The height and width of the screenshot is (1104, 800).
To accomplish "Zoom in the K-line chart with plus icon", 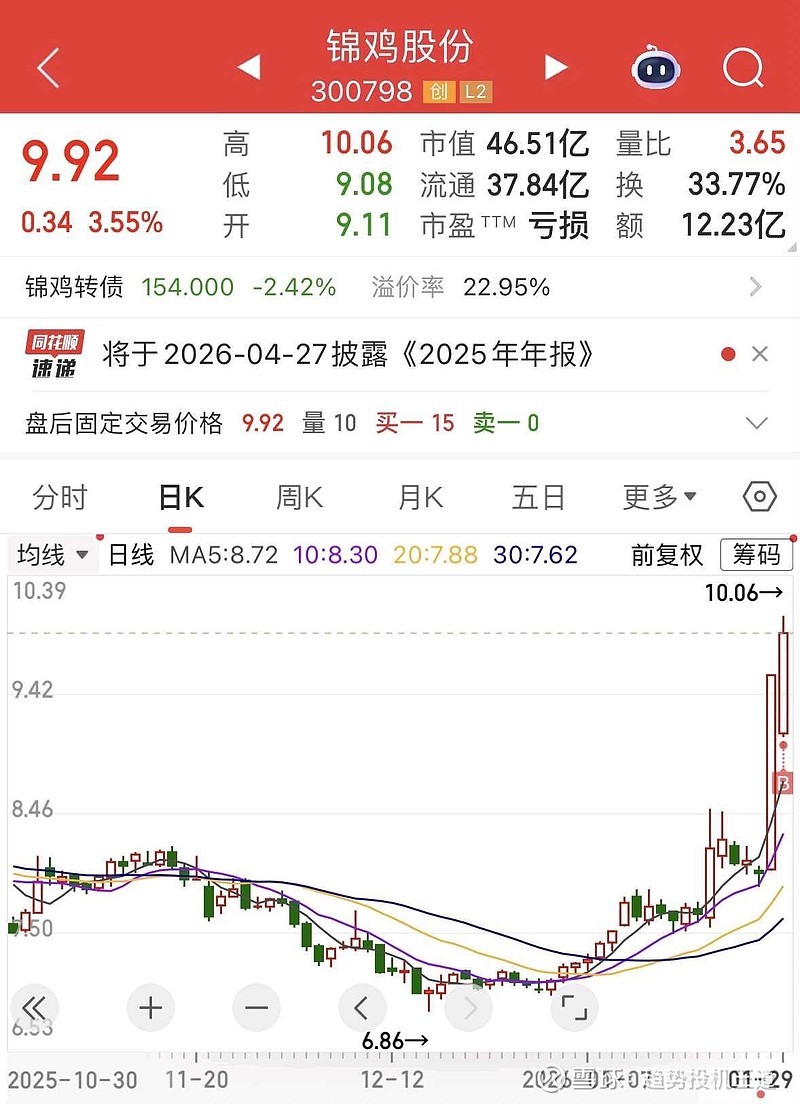I will [150, 1009].
